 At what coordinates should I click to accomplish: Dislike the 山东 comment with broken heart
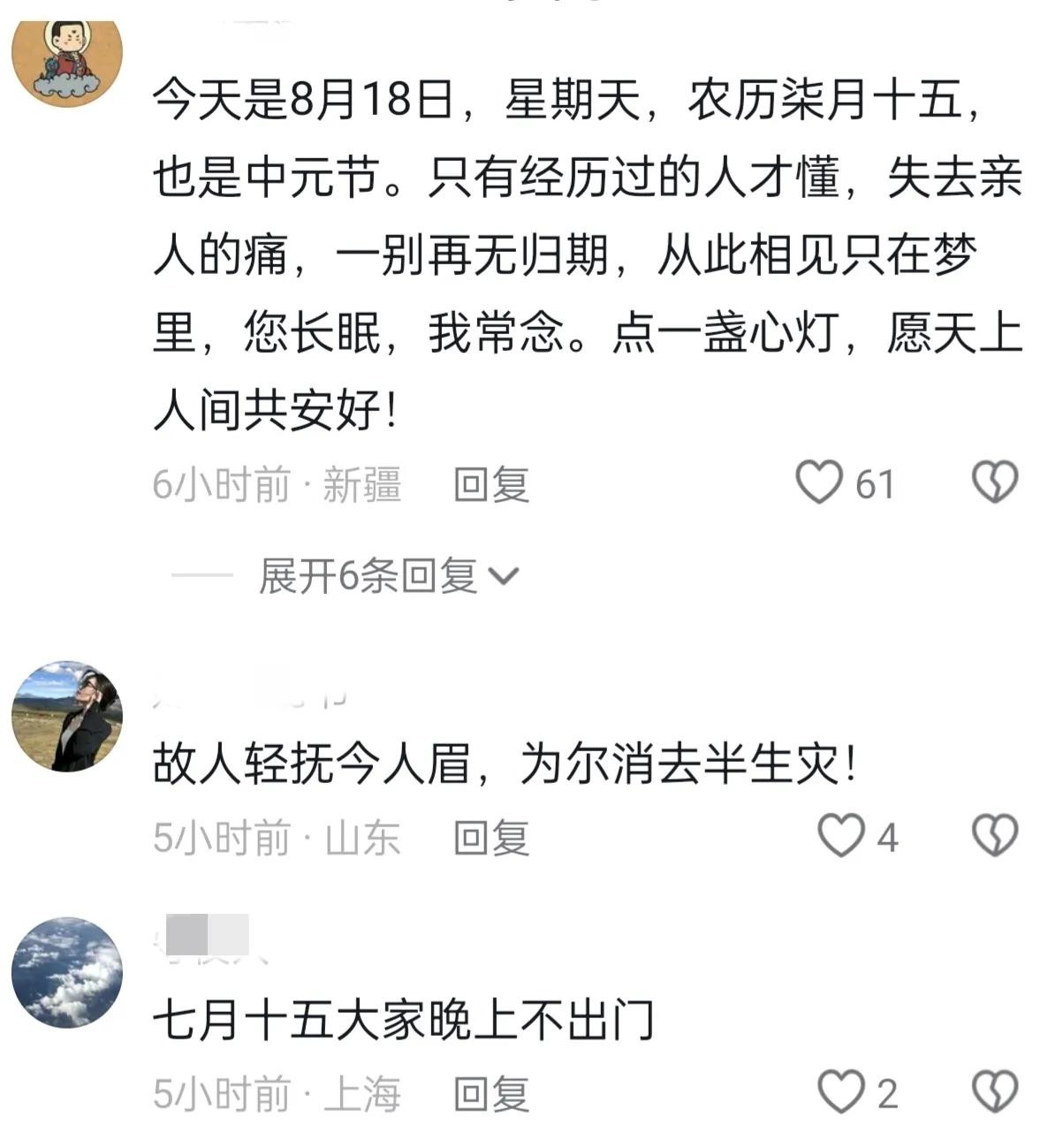[x=995, y=836]
